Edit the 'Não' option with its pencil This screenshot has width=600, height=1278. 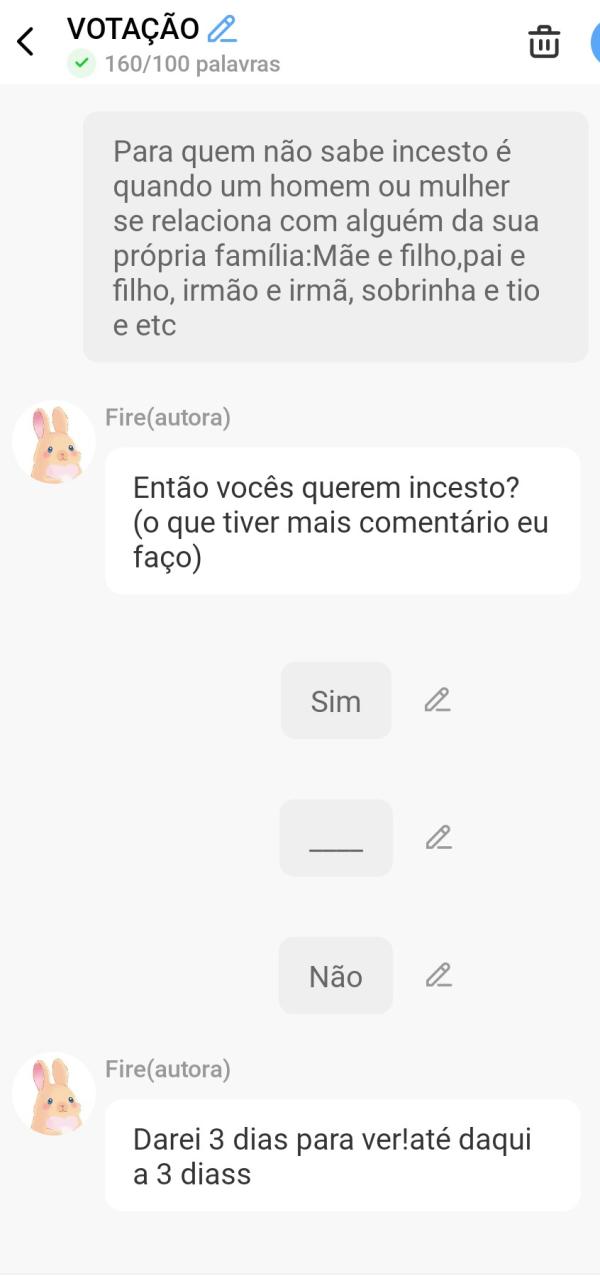pos(438,975)
